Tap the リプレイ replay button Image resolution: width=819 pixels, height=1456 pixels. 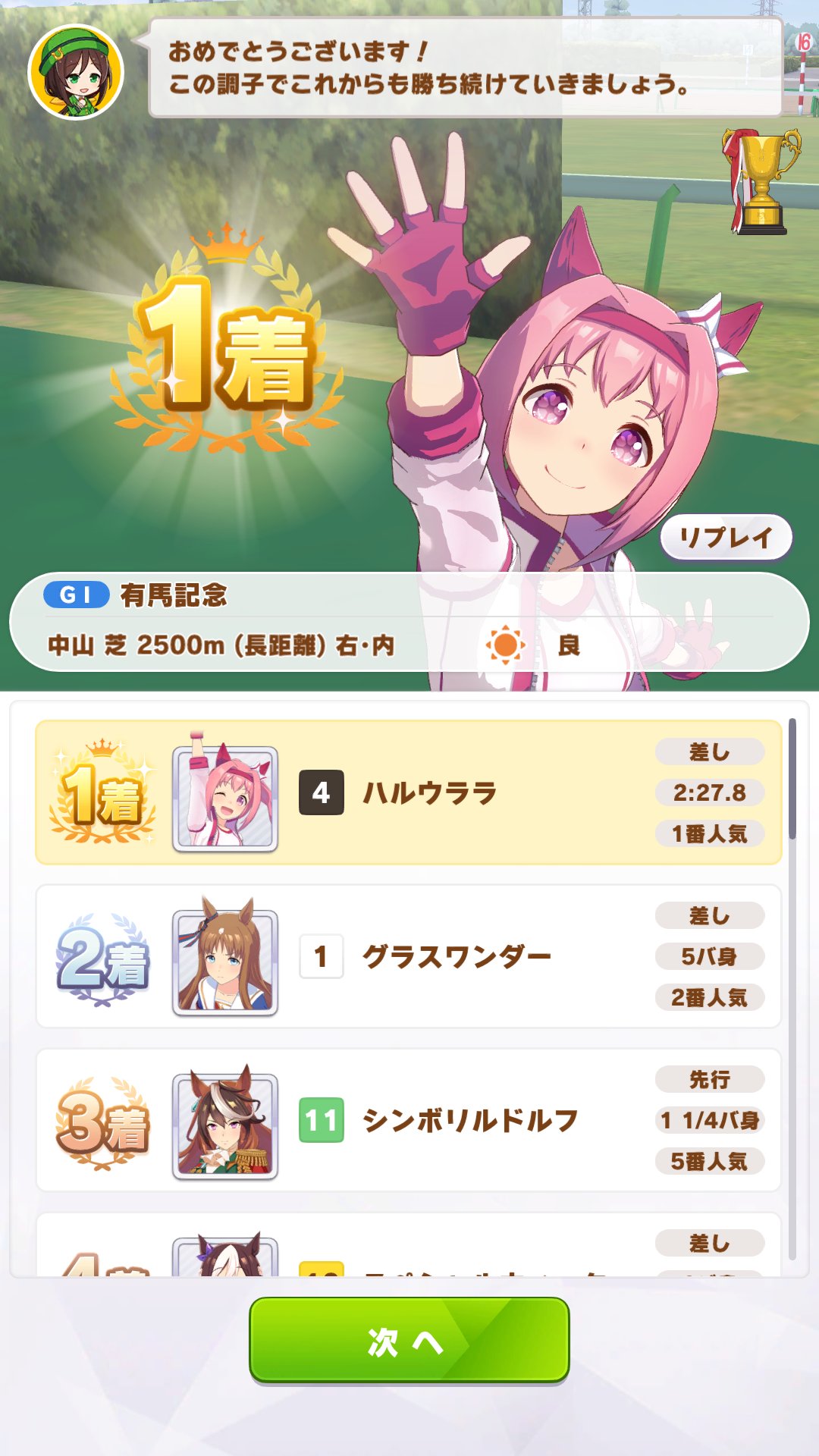click(x=726, y=538)
